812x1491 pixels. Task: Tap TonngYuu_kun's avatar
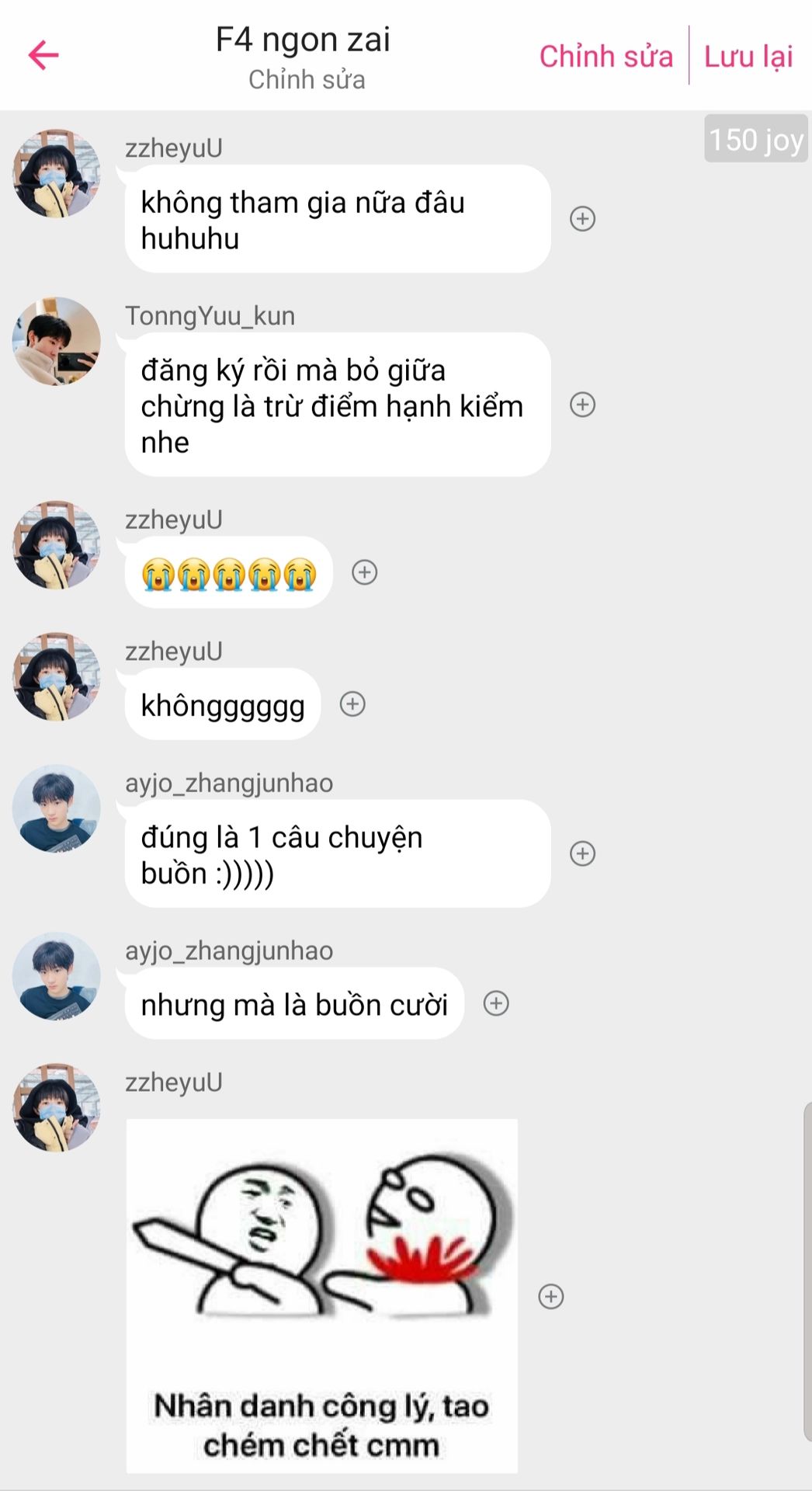tap(56, 341)
